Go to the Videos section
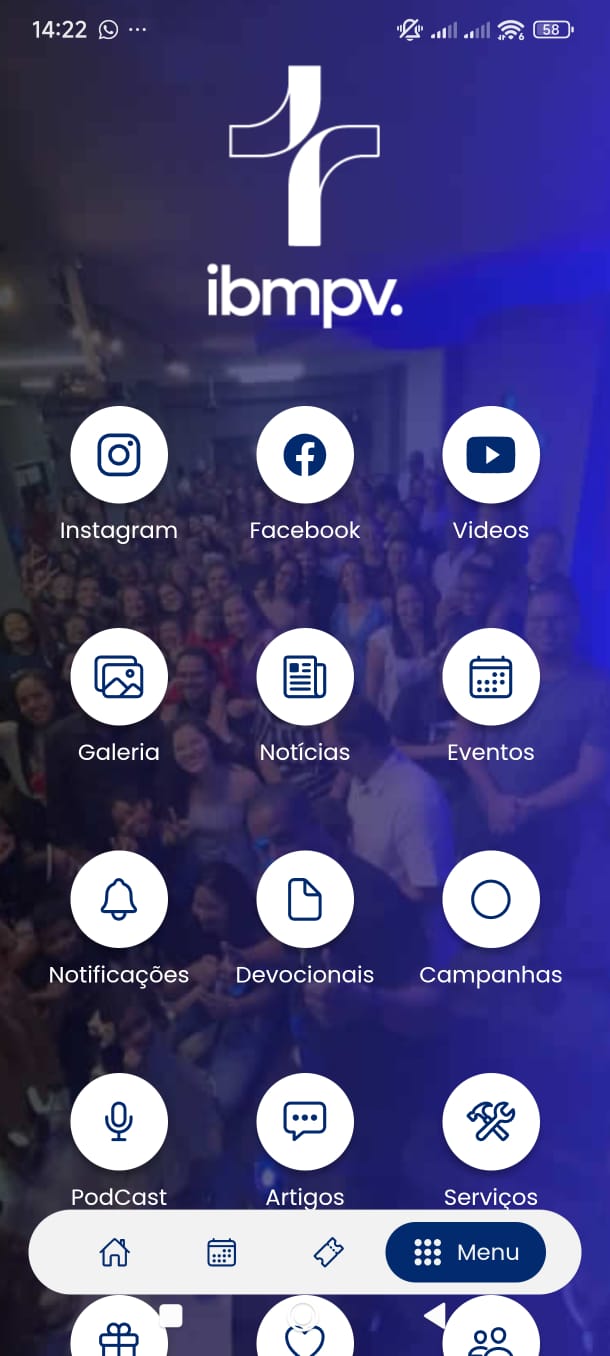610x1356 pixels. (x=491, y=455)
